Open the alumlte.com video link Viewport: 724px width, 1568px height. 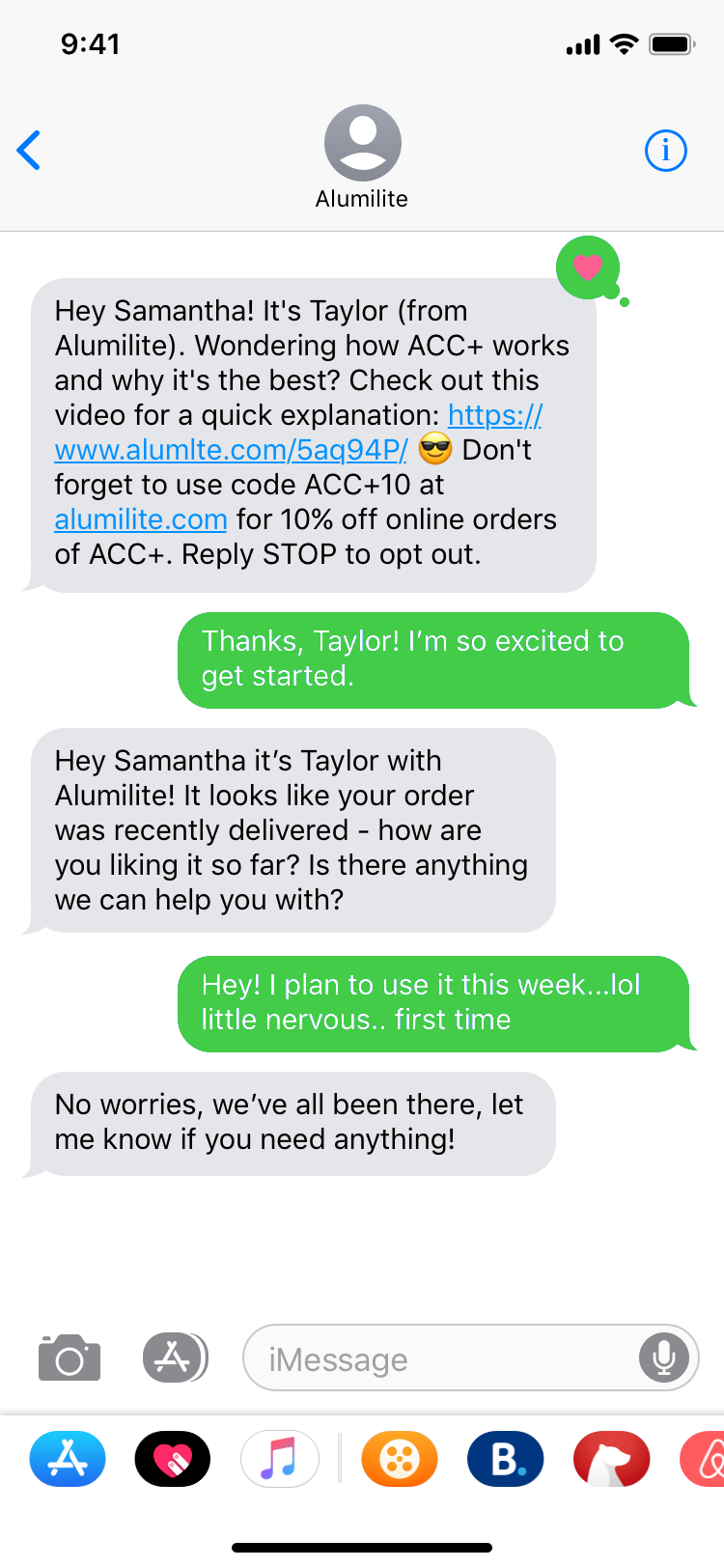click(299, 433)
